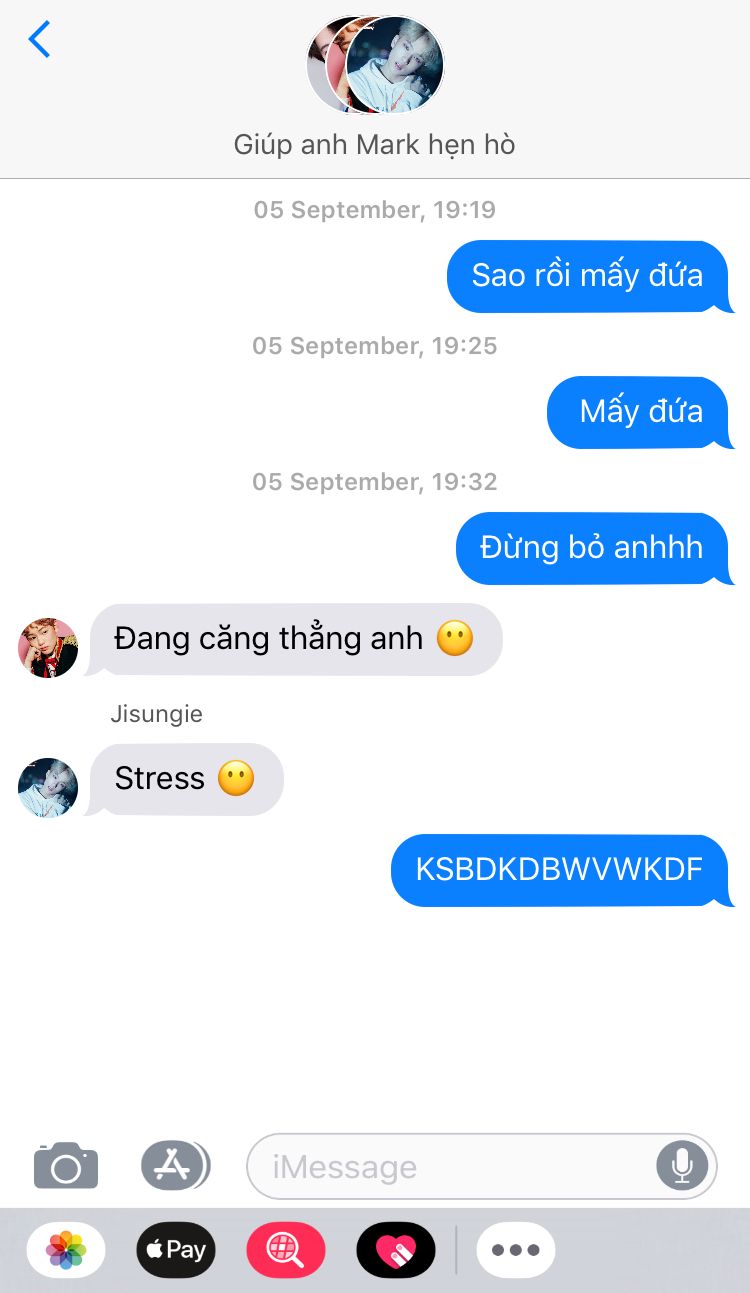Record an audio message with the microphone
The width and height of the screenshot is (750, 1293).
click(x=682, y=1166)
